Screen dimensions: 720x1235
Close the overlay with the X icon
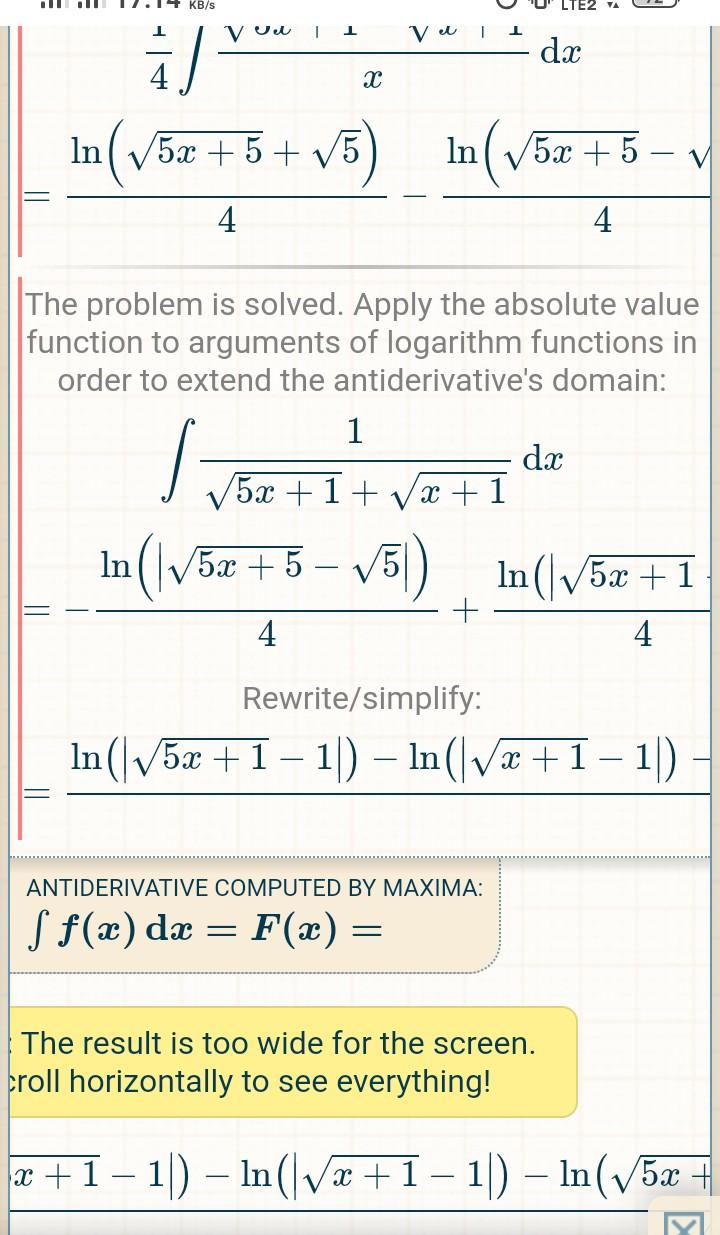point(684,1223)
